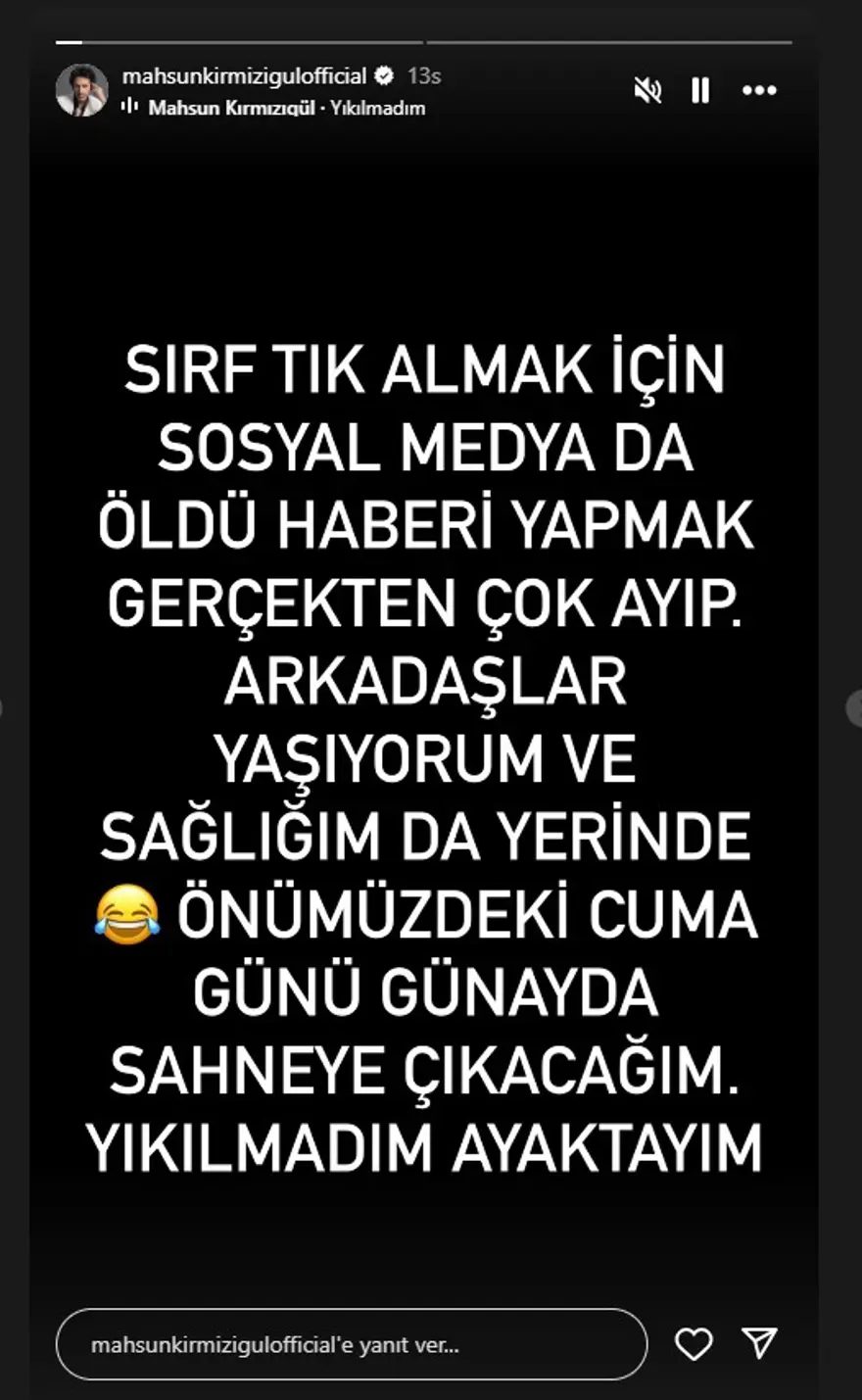862x1400 pixels.
Task: Open mahsunkirmiziguloffical username link
Action: click(244, 75)
